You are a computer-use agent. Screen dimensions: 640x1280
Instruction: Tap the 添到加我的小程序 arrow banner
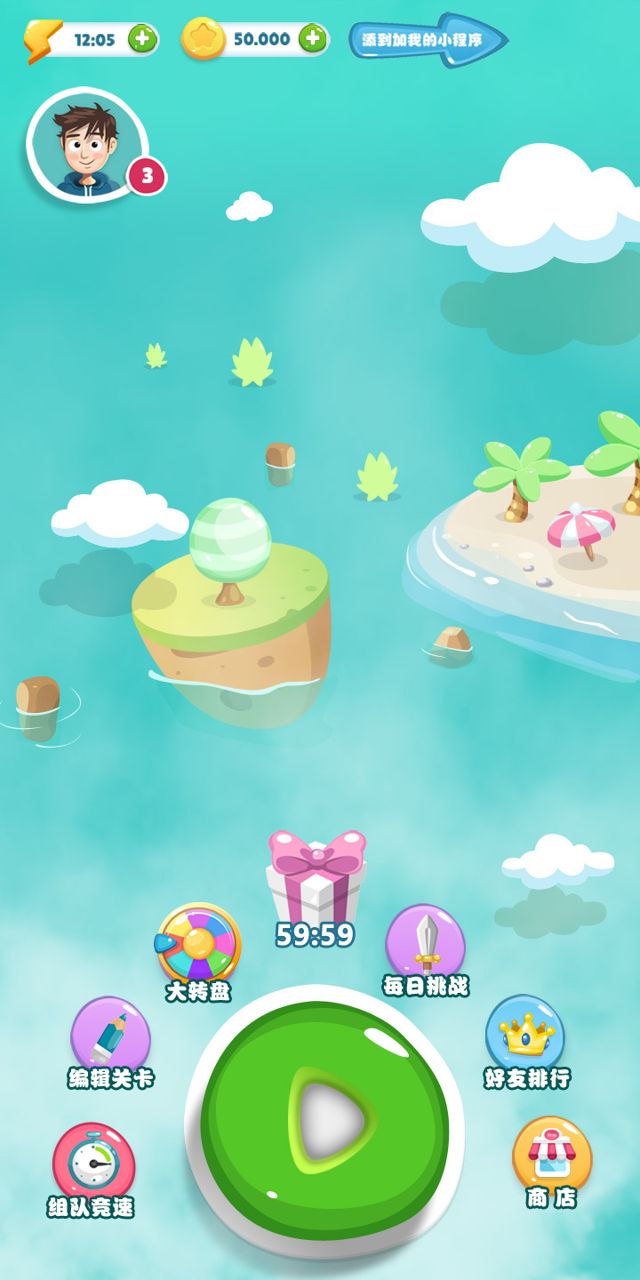427,40
